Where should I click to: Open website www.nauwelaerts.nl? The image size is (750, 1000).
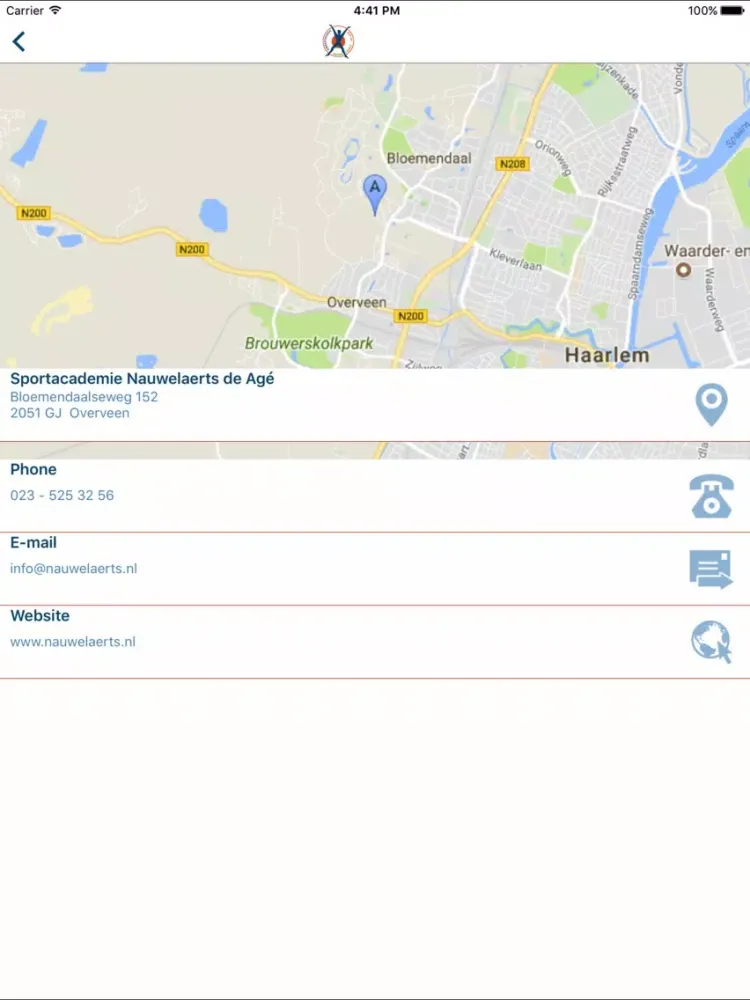[x=711, y=642]
